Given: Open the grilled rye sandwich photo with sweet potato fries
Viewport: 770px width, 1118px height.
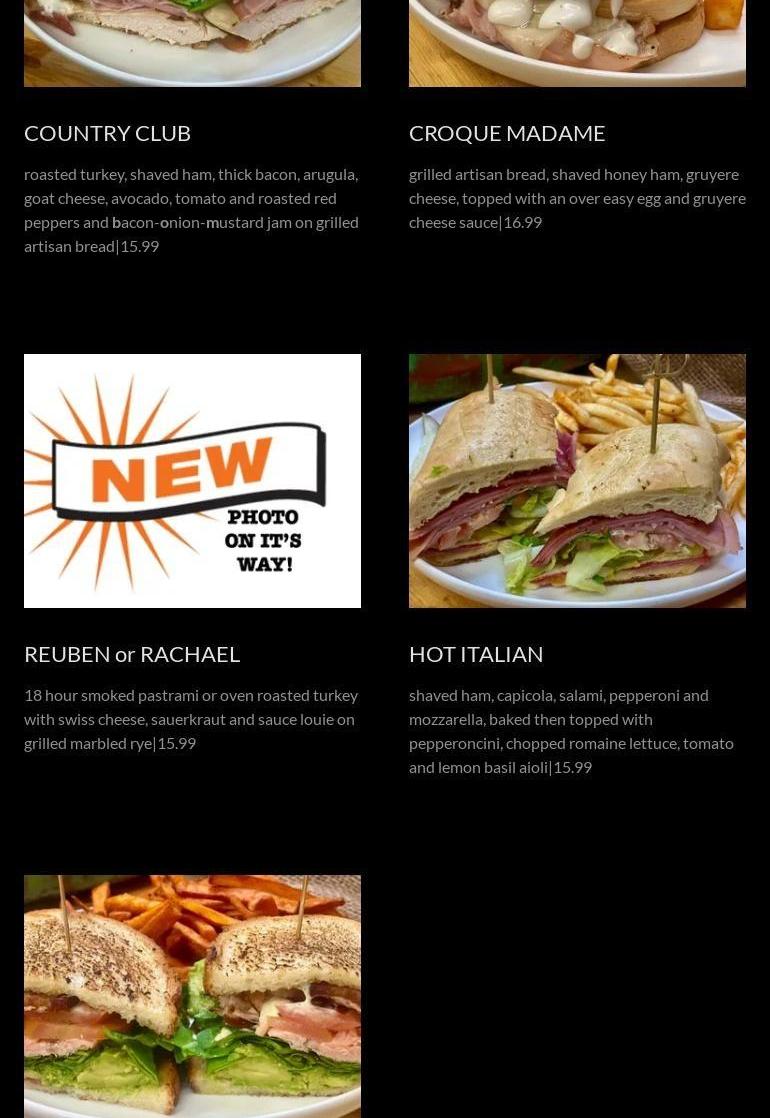Looking at the screenshot, I should (192, 996).
